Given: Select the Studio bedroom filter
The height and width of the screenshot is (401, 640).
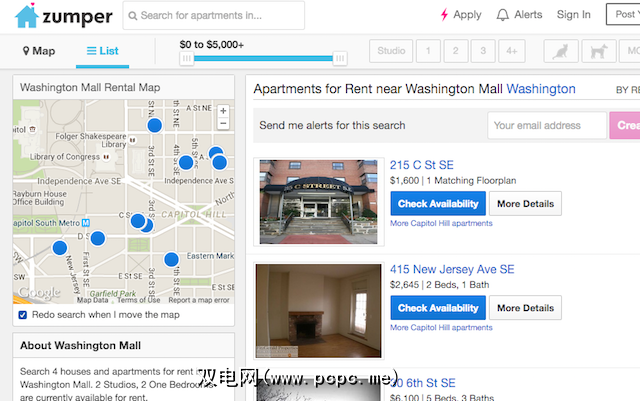Looking at the screenshot, I should [391, 51].
